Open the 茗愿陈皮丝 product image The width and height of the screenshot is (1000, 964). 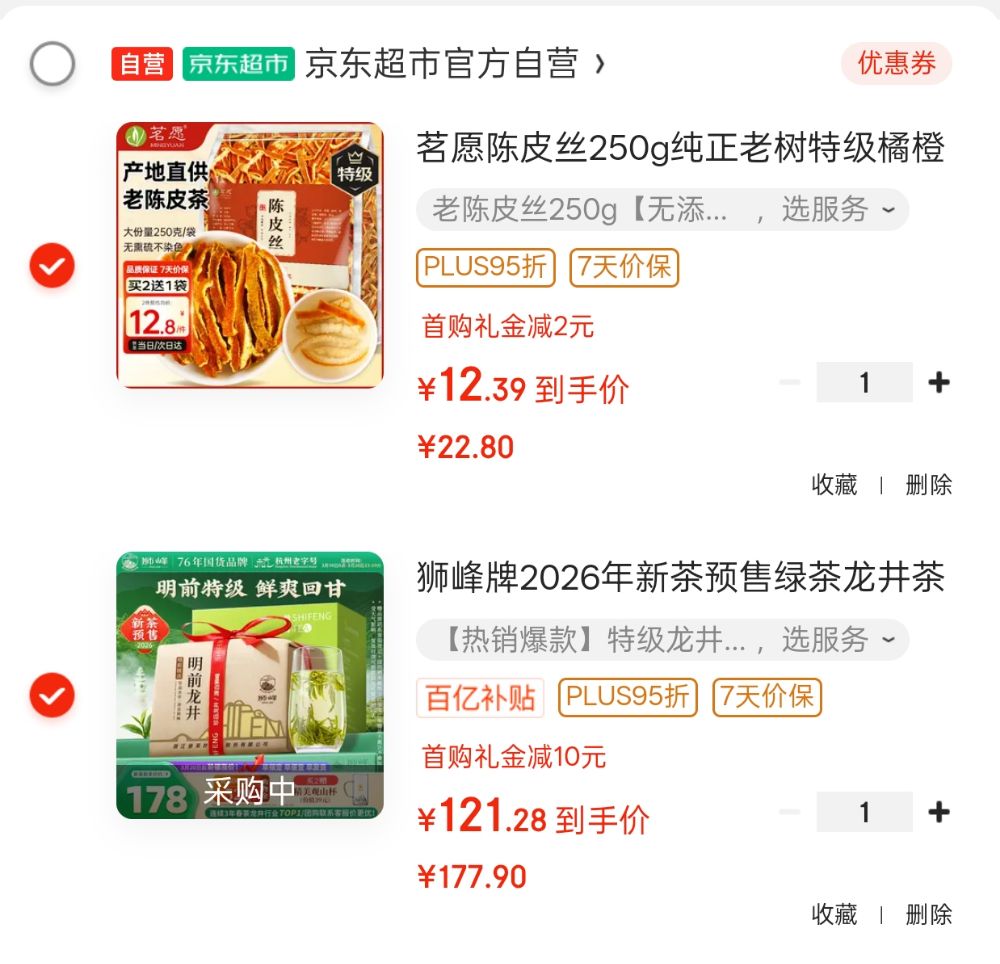(x=249, y=255)
